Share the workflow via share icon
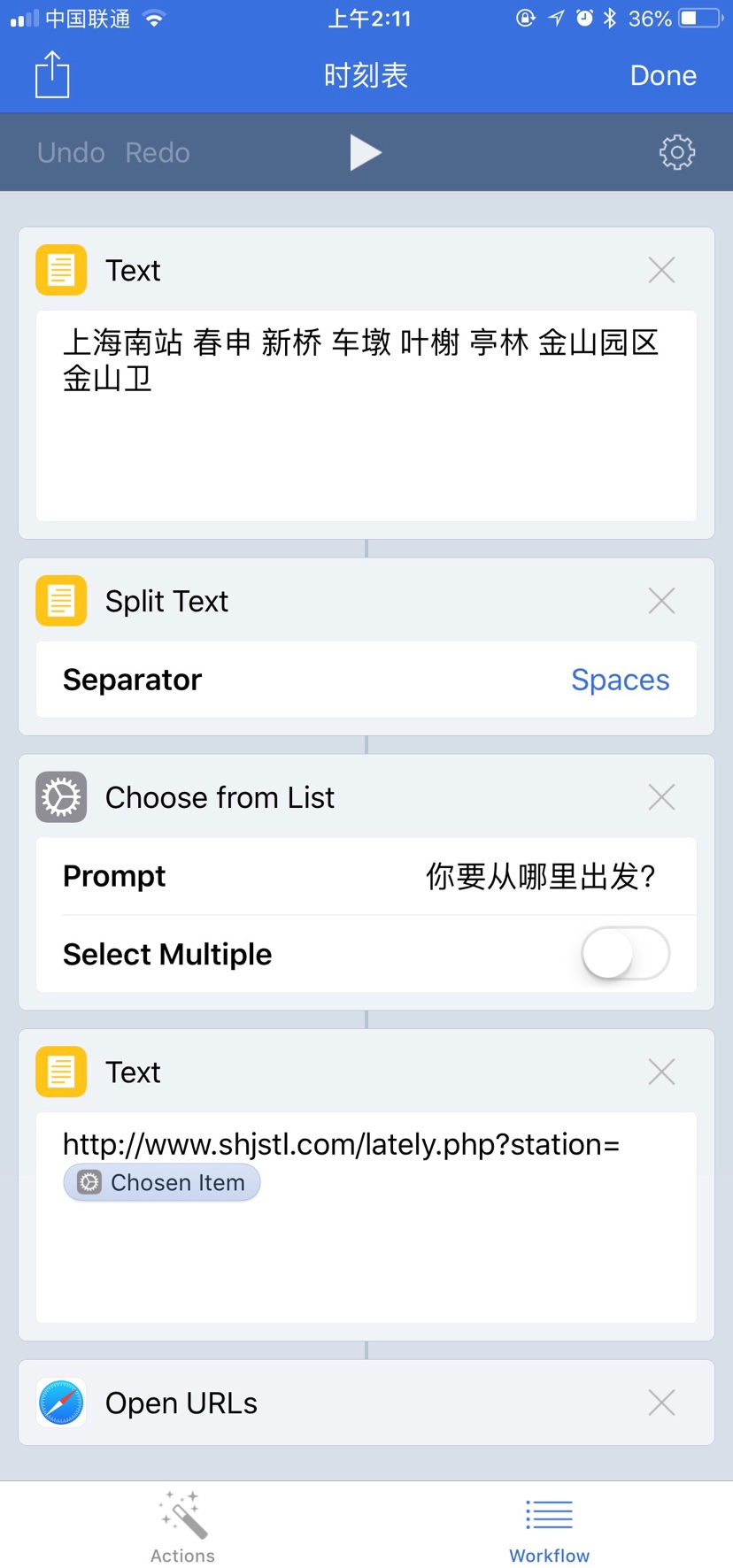 coord(52,74)
